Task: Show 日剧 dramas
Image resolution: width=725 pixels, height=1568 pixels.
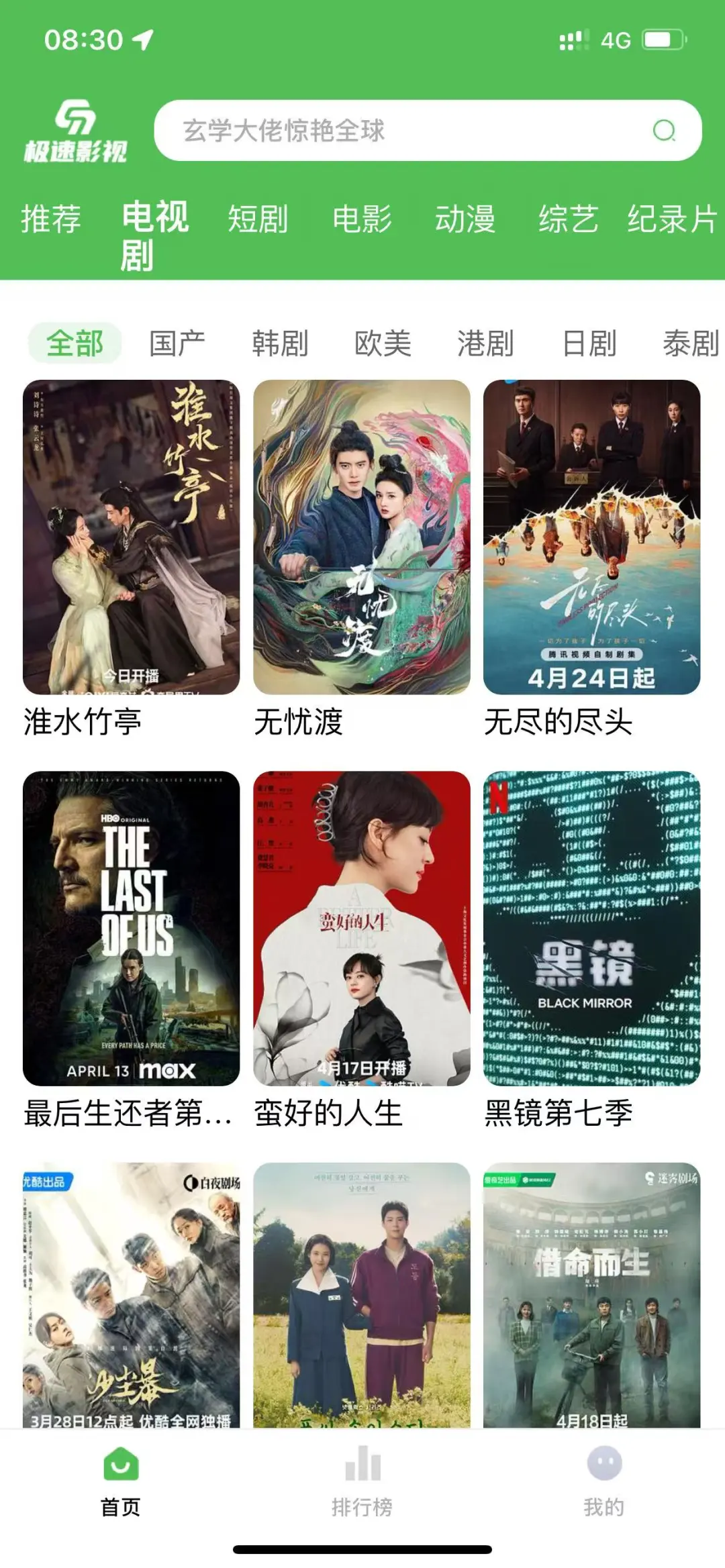Action: (589, 344)
